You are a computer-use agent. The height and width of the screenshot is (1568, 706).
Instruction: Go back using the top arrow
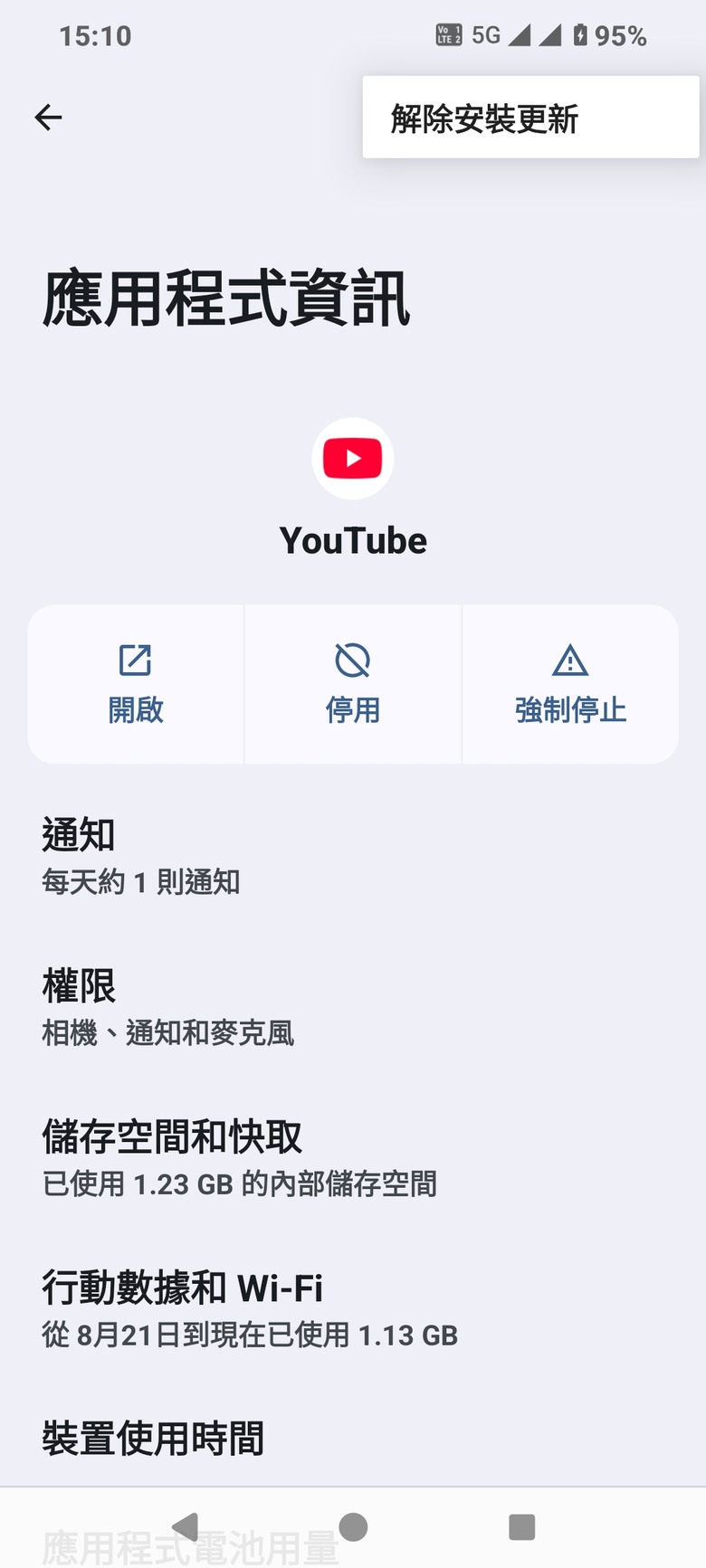[x=48, y=118]
